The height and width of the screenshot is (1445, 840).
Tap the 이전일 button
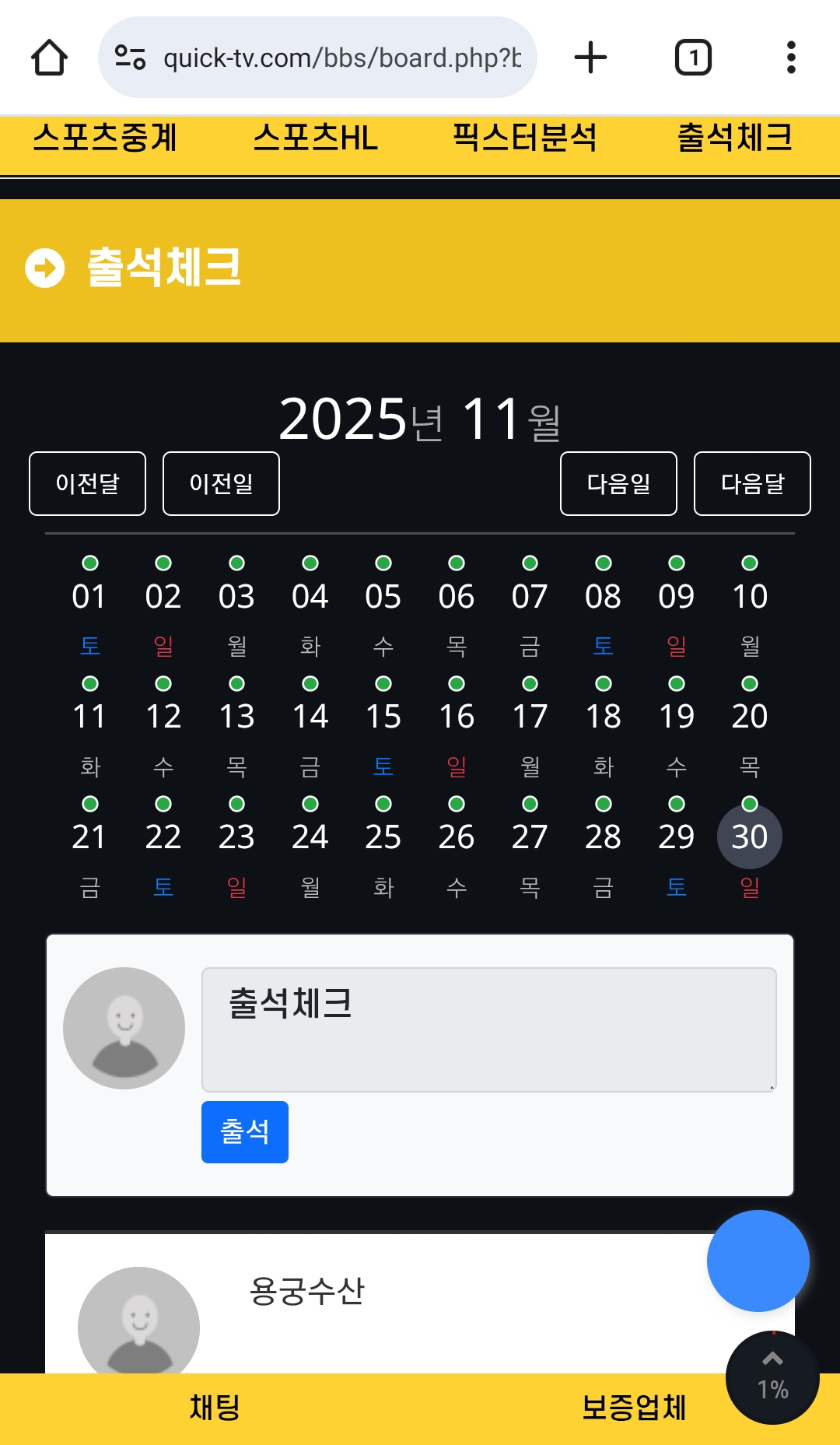[221, 483]
